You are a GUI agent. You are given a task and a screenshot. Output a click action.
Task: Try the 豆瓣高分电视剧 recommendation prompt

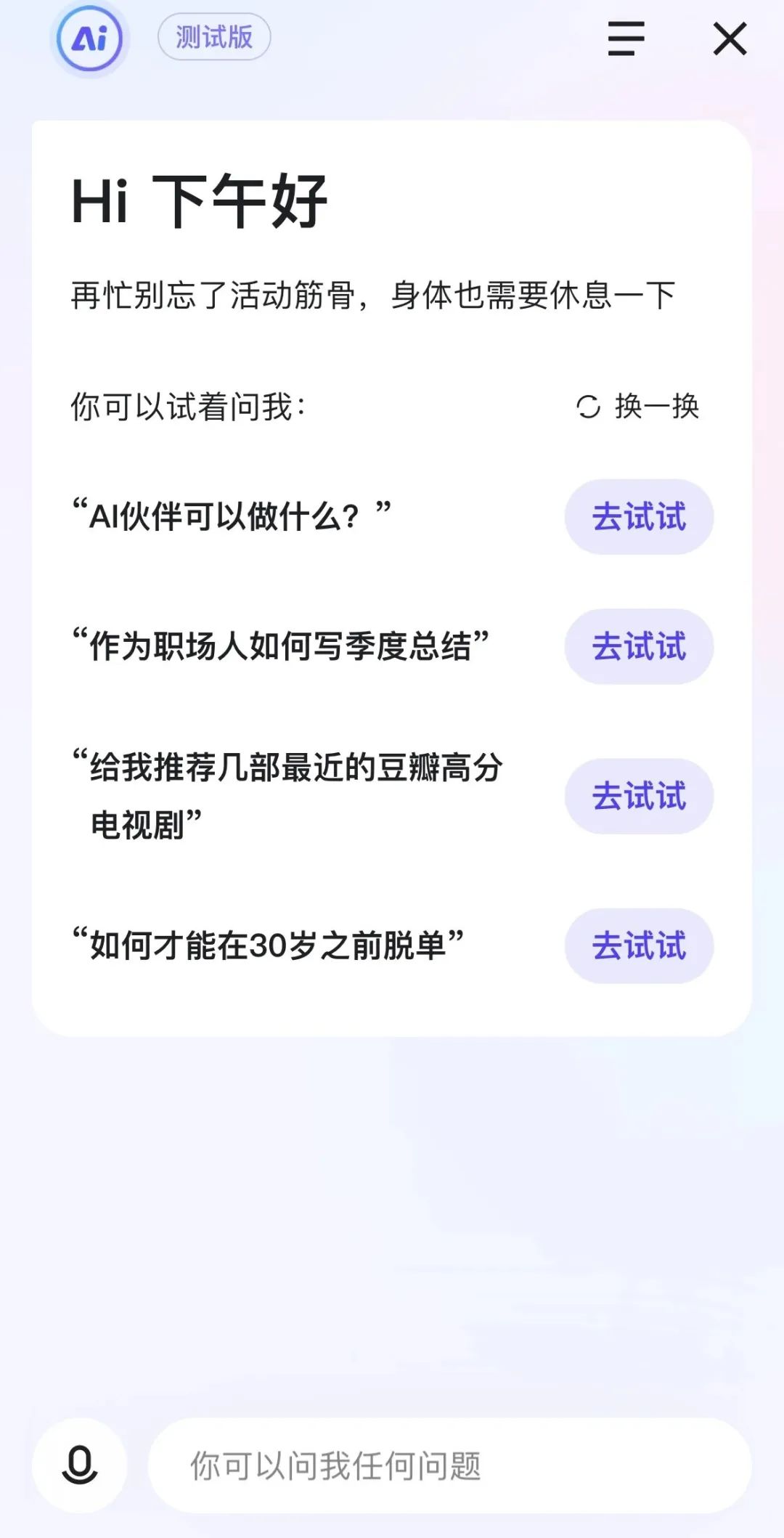[639, 796]
